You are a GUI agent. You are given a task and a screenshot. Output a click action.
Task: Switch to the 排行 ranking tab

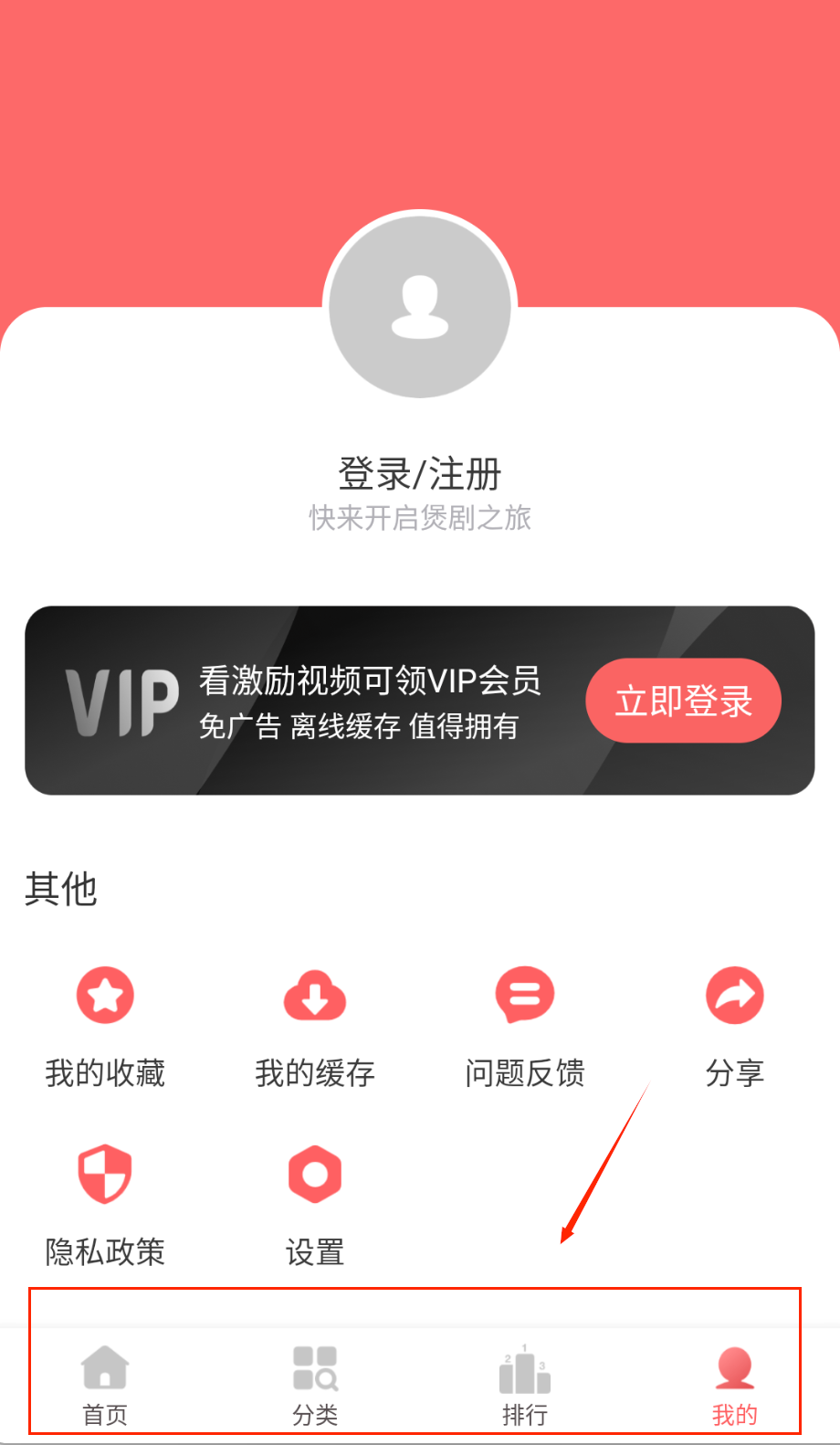(525, 1383)
